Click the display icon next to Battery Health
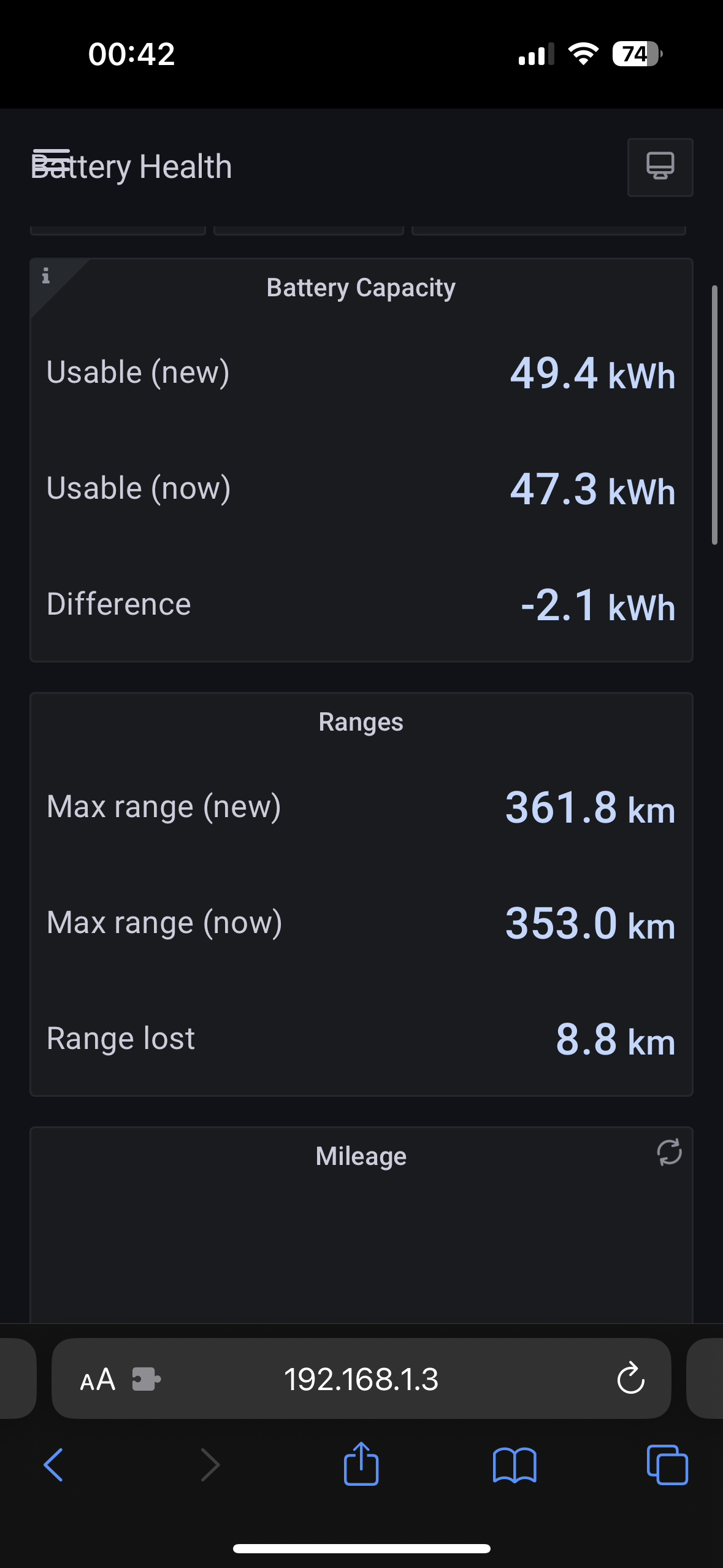The height and width of the screenshot is (1568, 723). (660, 167)
